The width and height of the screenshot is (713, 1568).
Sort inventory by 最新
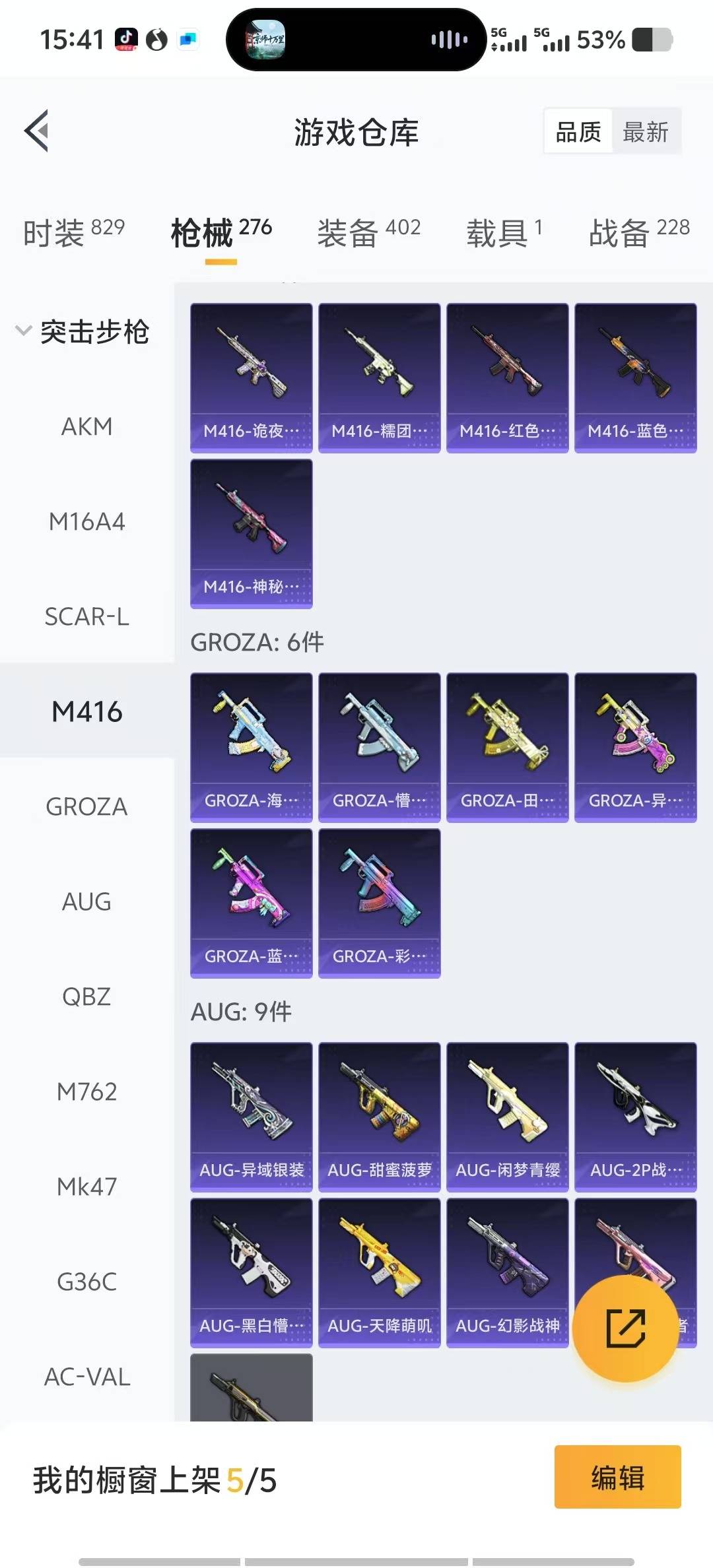[645, 132]
